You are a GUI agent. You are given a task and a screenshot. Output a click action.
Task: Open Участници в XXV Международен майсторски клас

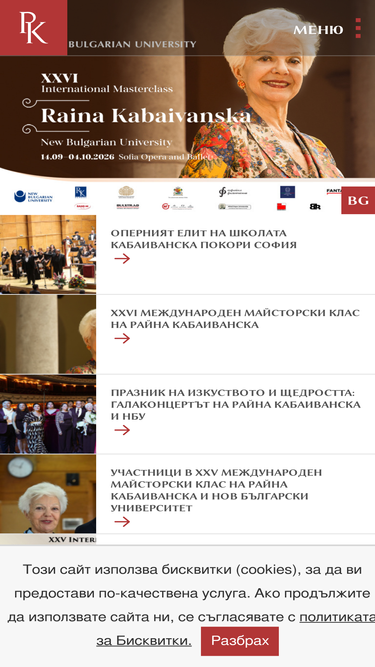tap(216, 490)
